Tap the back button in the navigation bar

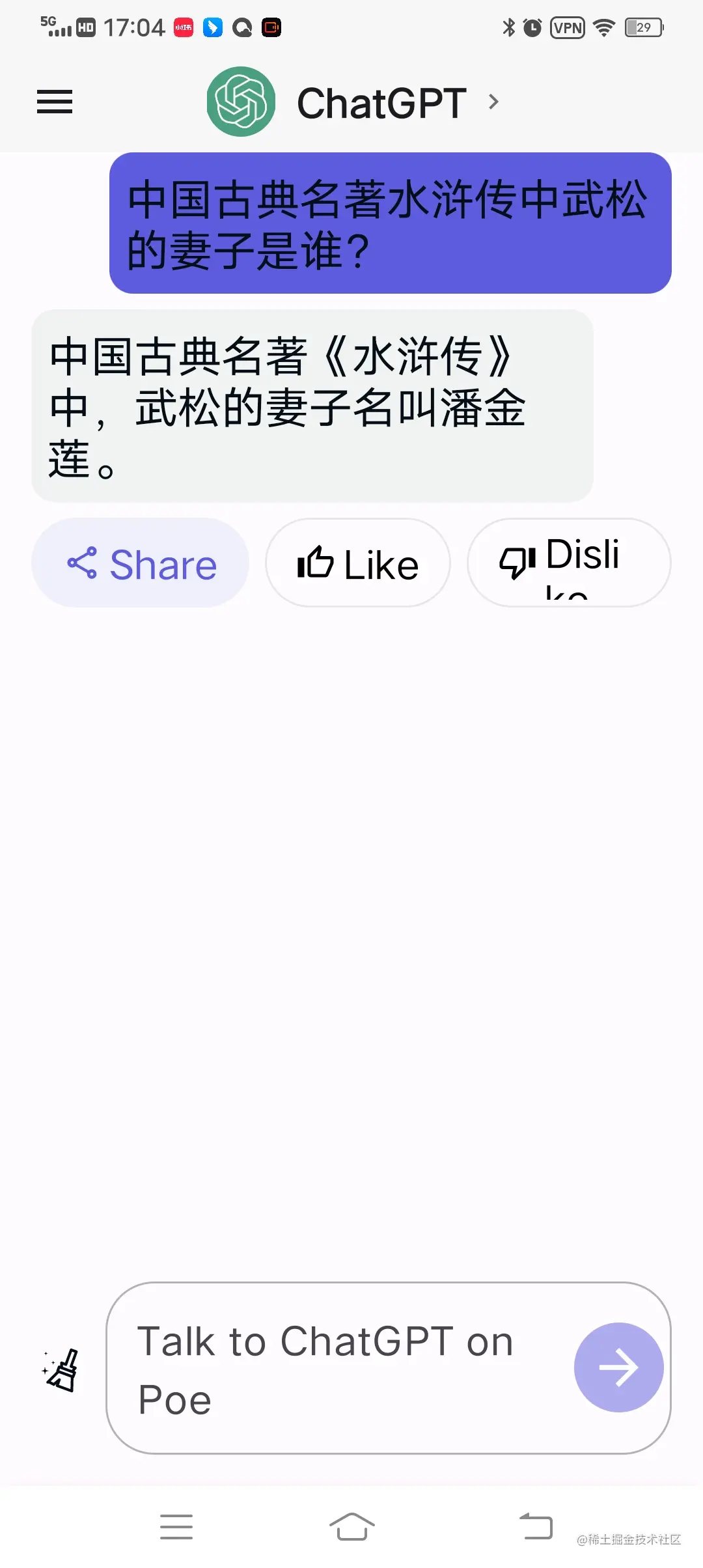point(536,1527)
